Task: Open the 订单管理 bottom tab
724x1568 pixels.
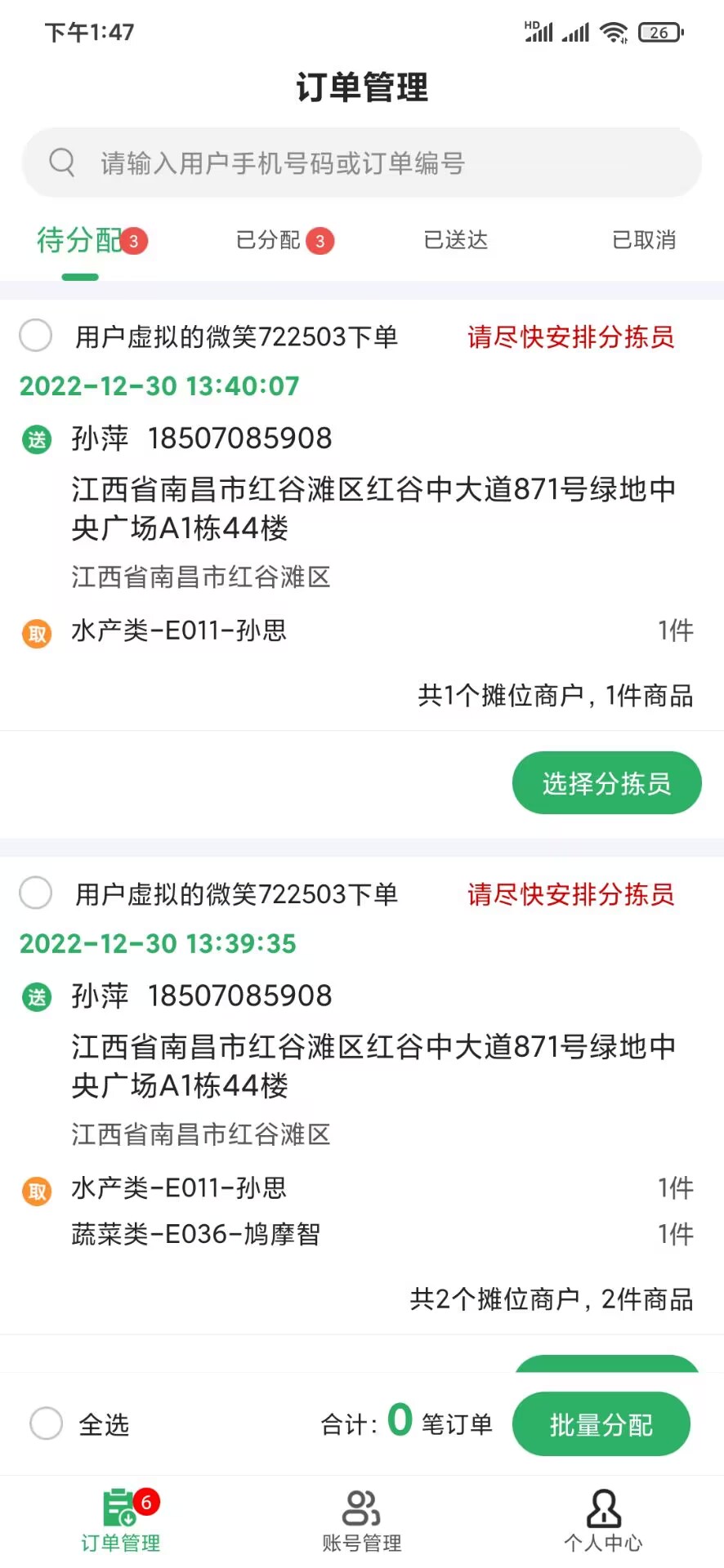Action: click(x=121, y=1519)
